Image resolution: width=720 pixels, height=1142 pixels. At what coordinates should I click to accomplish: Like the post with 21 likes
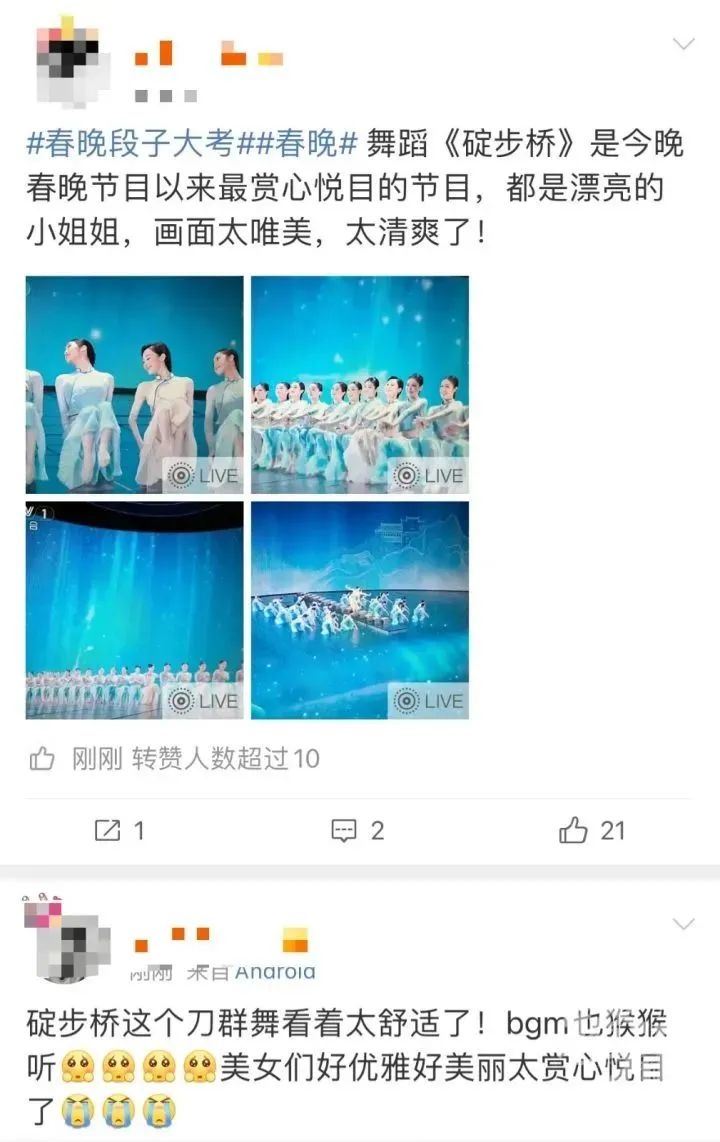pos(592,830)
